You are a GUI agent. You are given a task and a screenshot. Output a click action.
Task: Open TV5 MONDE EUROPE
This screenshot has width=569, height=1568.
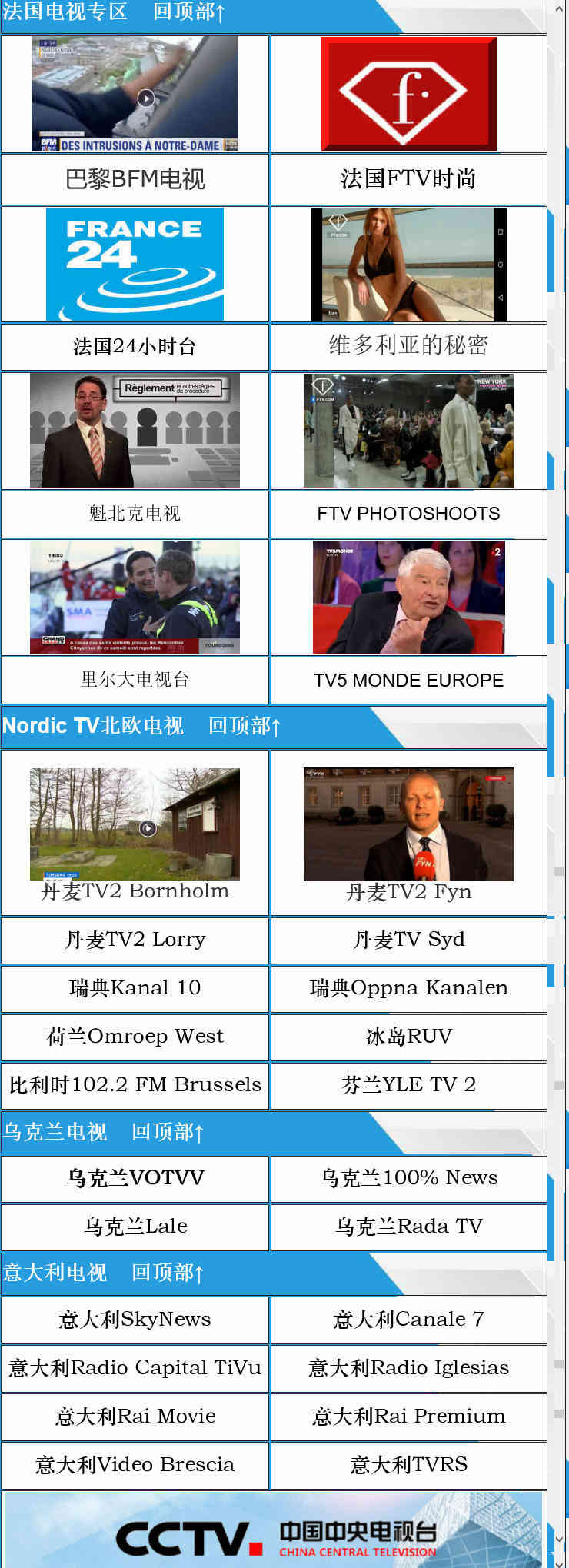(x=408, y=680)
